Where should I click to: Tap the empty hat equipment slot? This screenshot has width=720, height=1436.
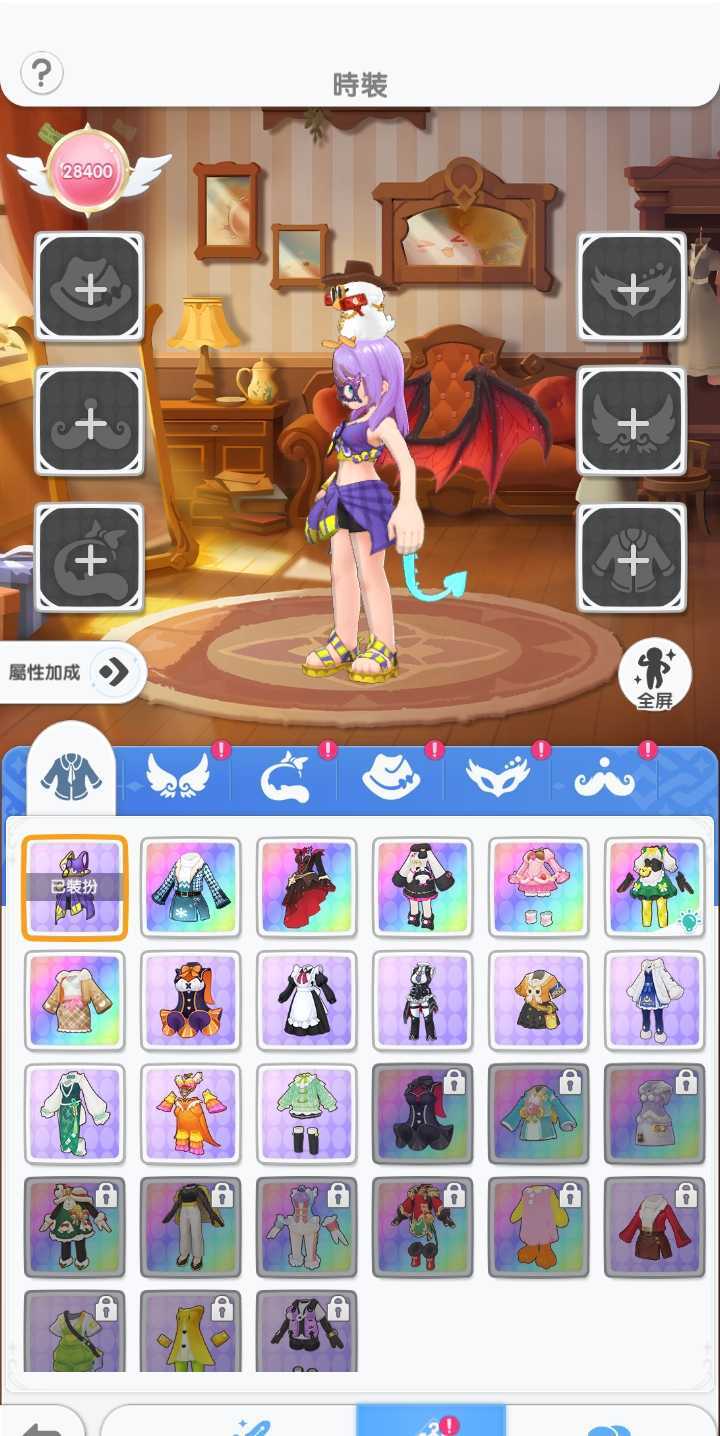(90, 288)
